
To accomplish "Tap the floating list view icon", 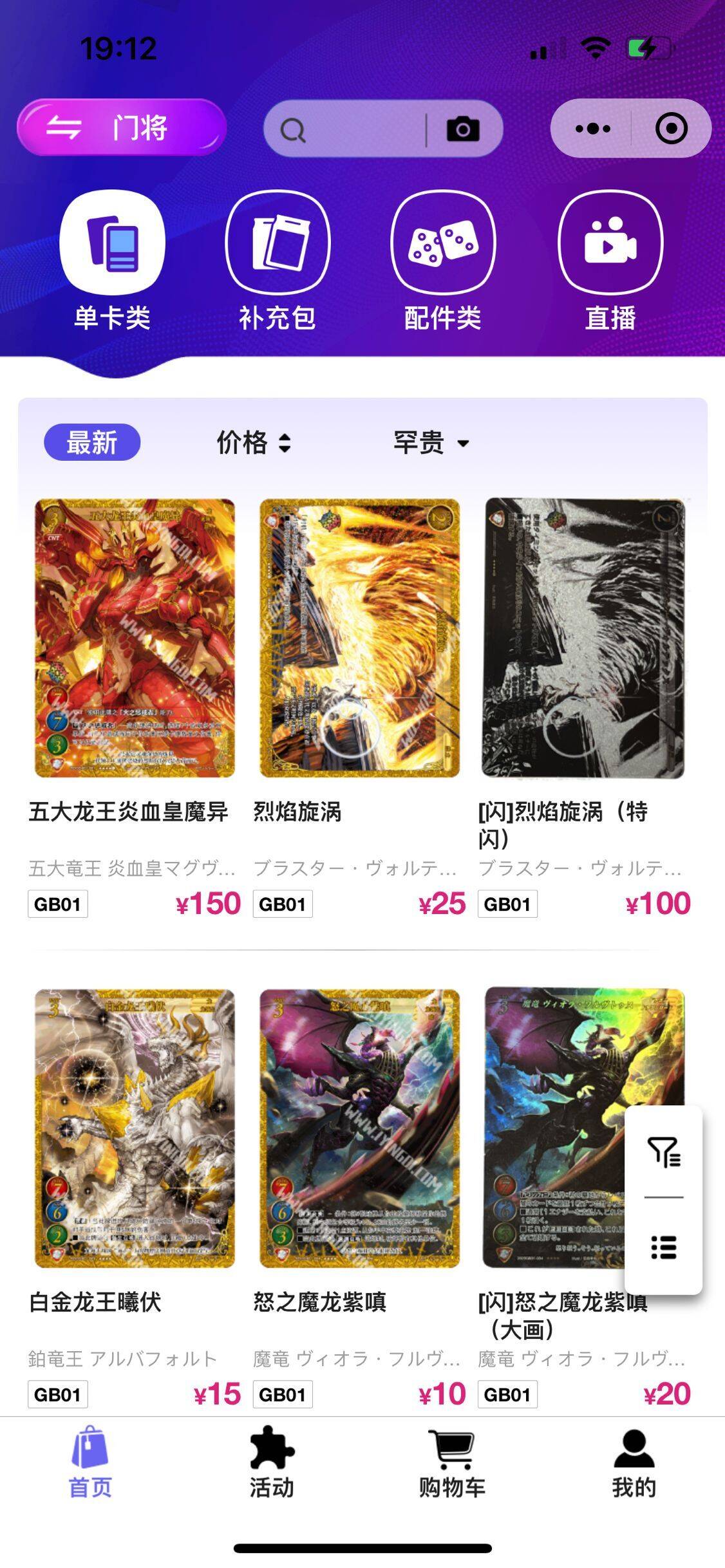I will [x=663, y=1247].
